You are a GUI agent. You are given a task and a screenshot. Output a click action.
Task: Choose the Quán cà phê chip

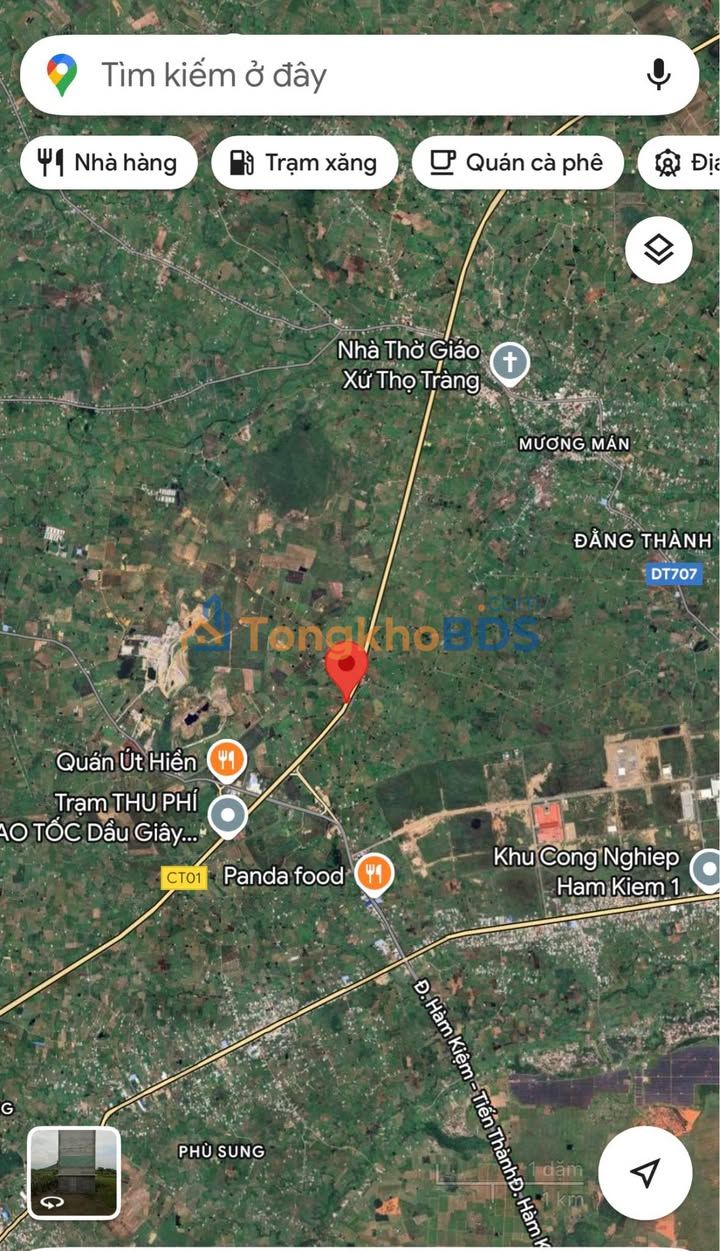tap(517, 162)
